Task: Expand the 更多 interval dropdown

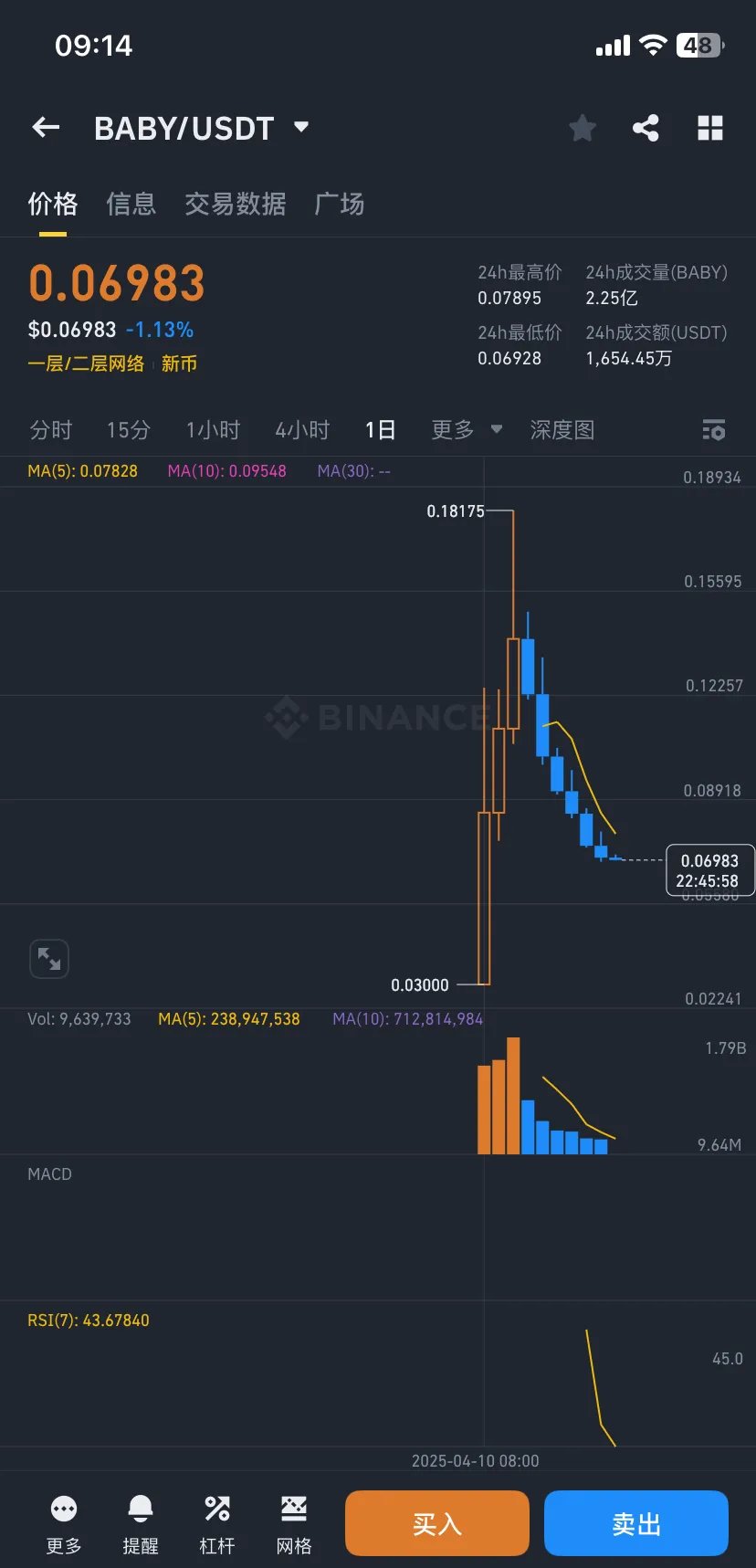Action: click(x=467, y=430)
